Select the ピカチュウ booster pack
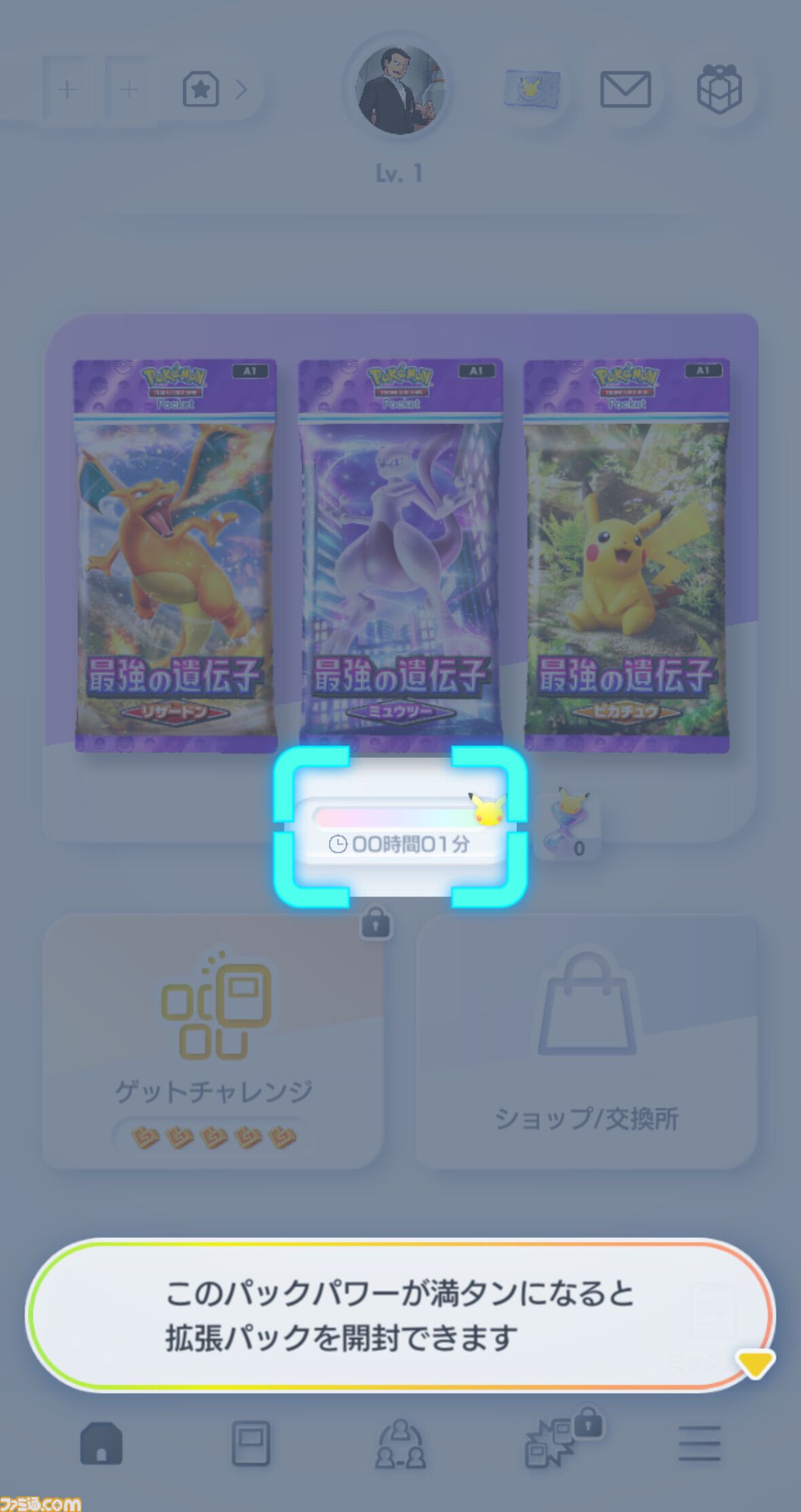The image size is (801, 1512). click(x=626, y=556)
